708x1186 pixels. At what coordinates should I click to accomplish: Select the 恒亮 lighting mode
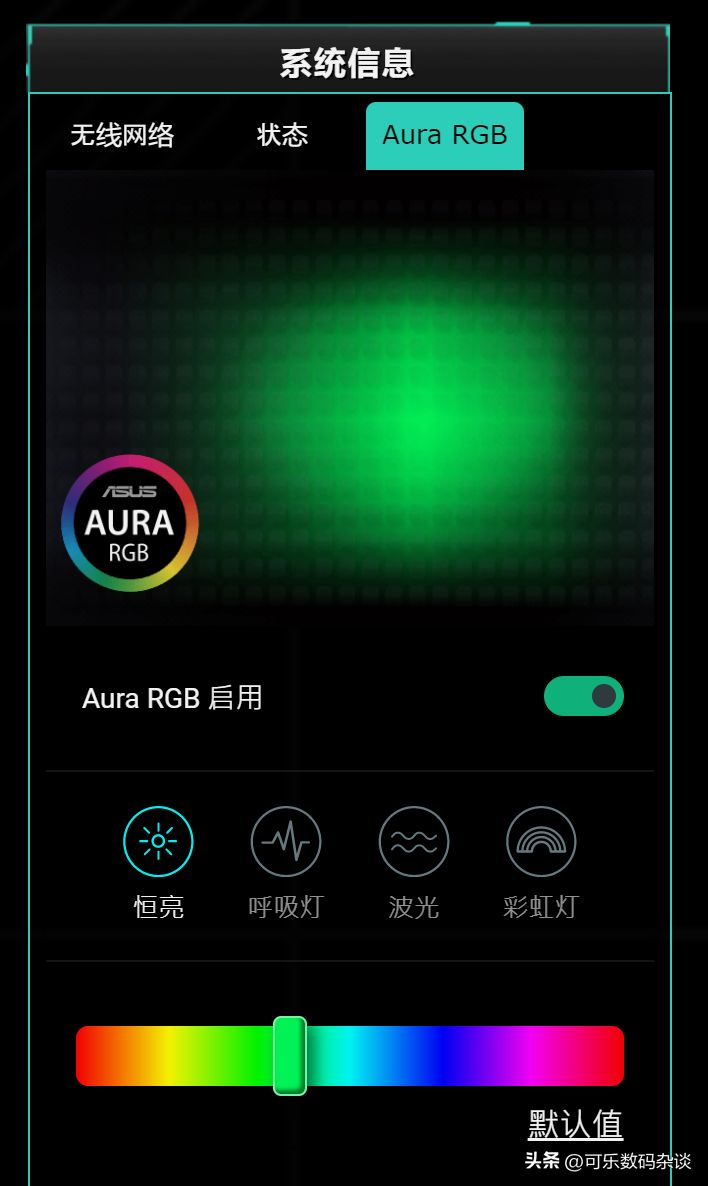coord(158,842)
